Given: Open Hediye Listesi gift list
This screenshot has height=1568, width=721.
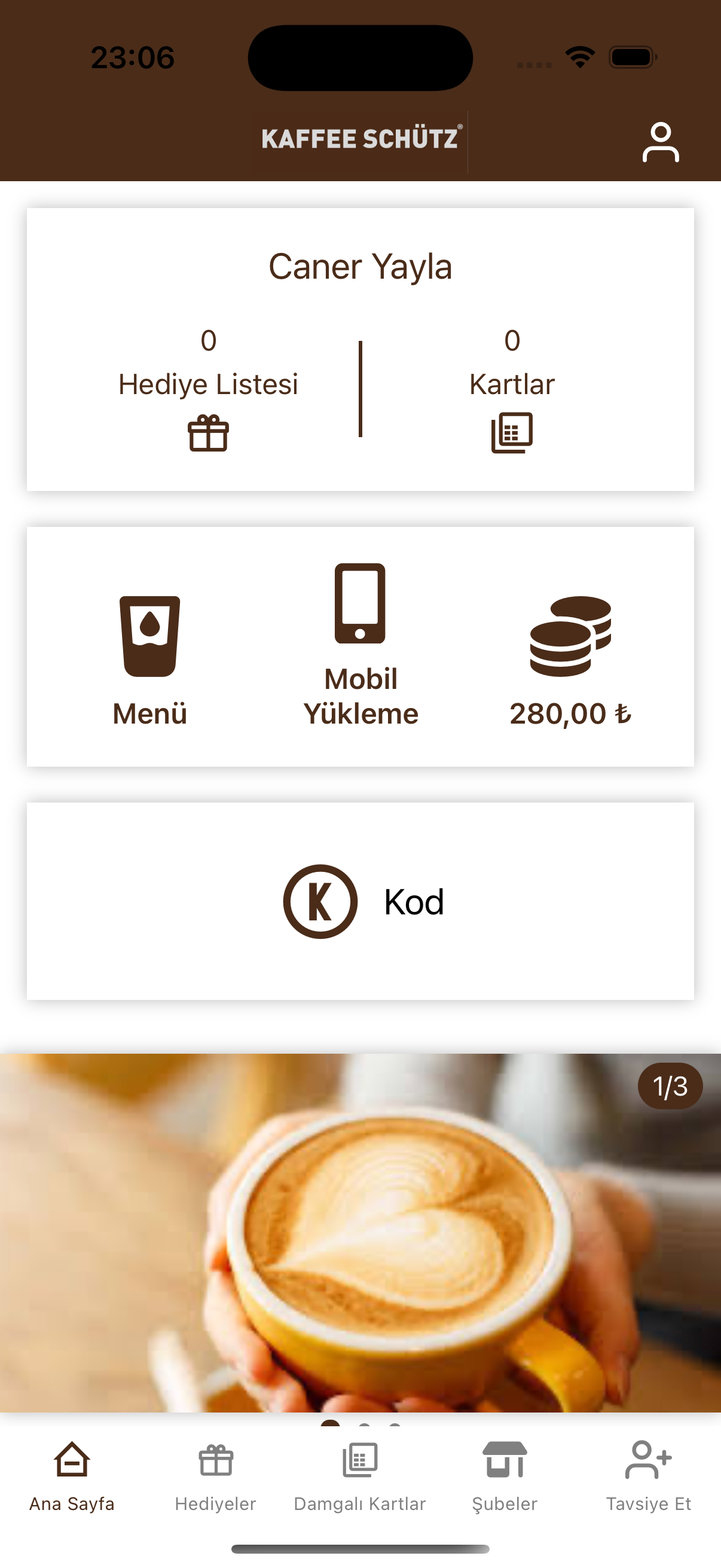Looking at the screenshot, I should 208,389.
